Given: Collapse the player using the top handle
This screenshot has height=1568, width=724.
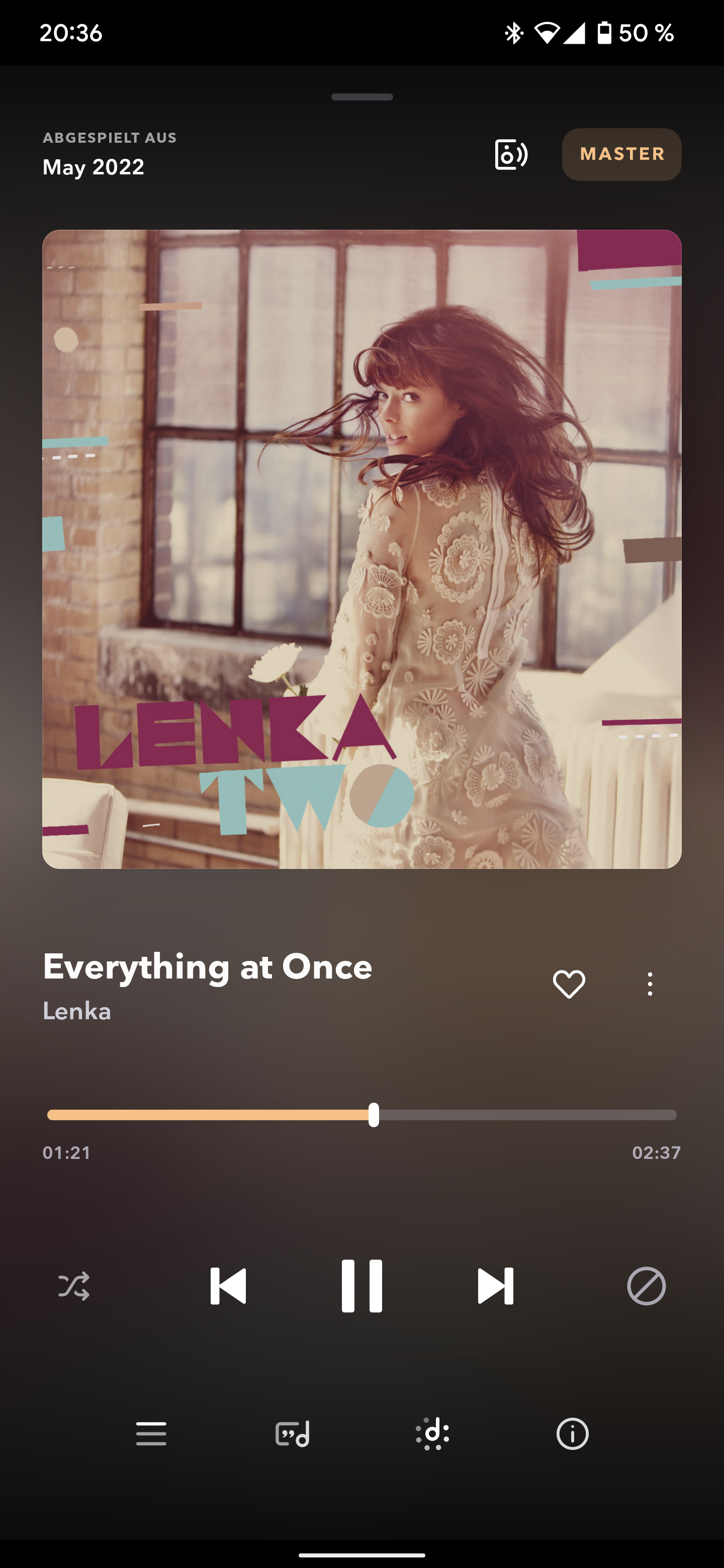Looking at the screenshot, I should click(361, 97).
